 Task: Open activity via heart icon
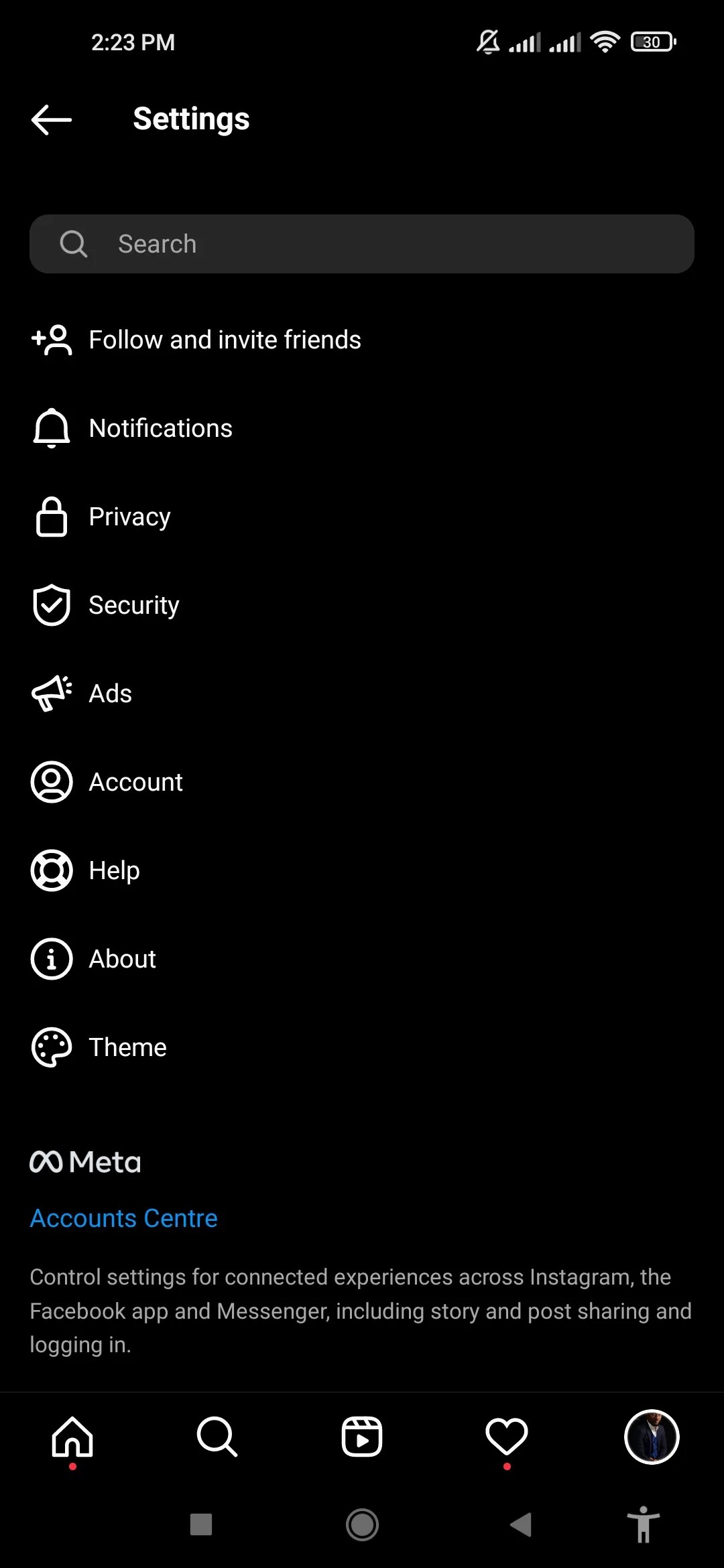point(507,1437)
